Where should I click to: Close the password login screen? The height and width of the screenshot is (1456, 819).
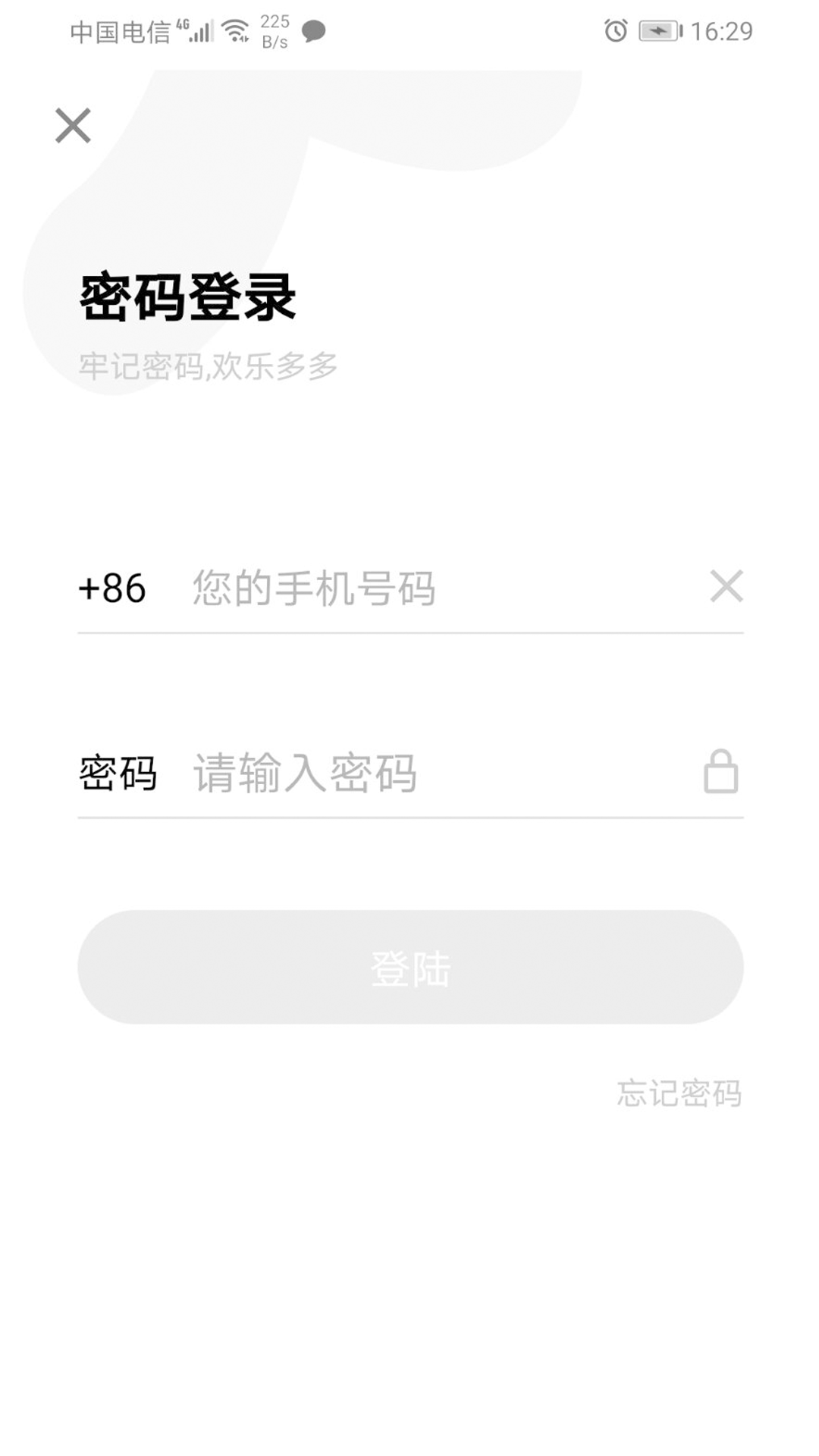tap(73, 125)
